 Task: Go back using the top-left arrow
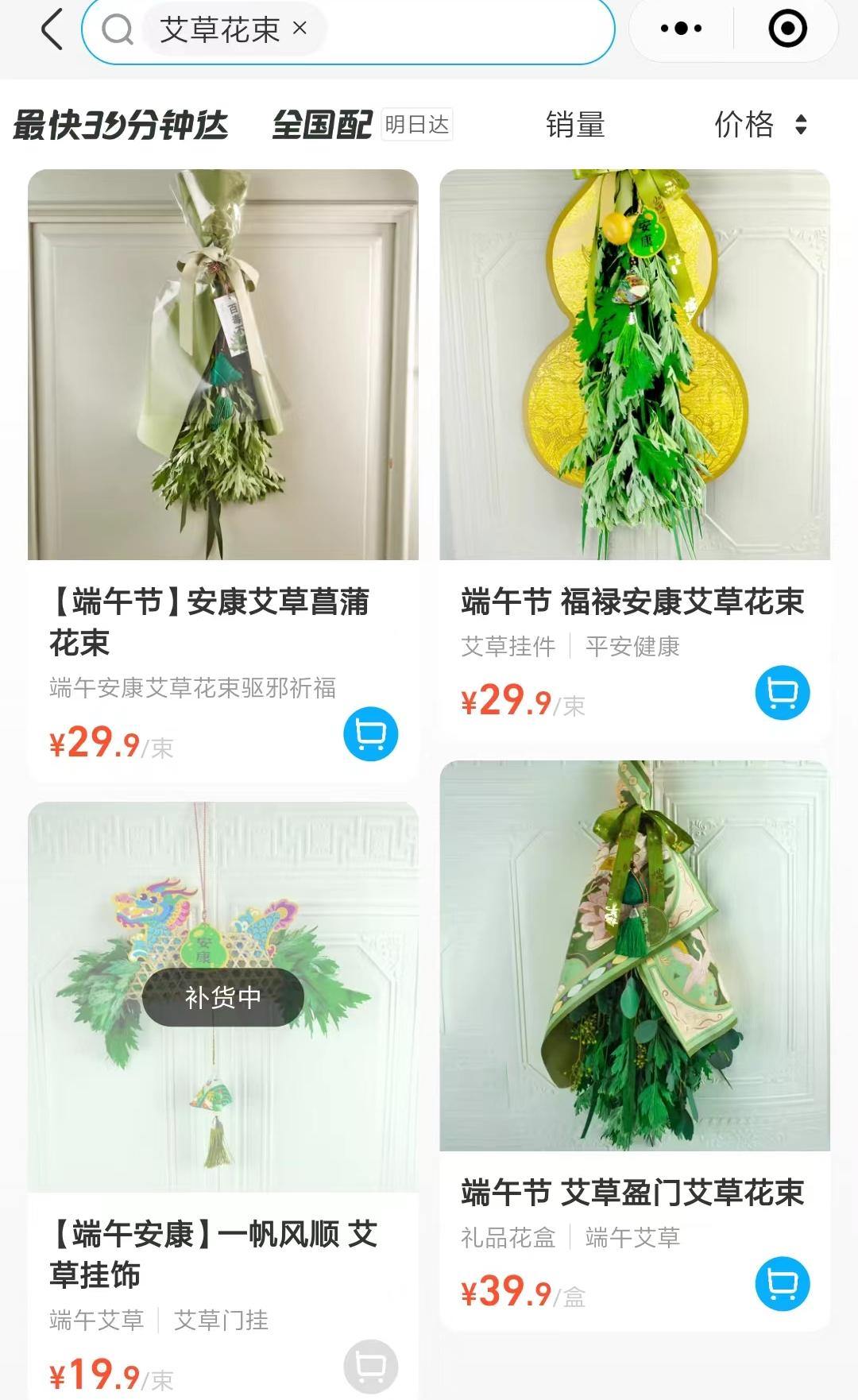(52, 30)
